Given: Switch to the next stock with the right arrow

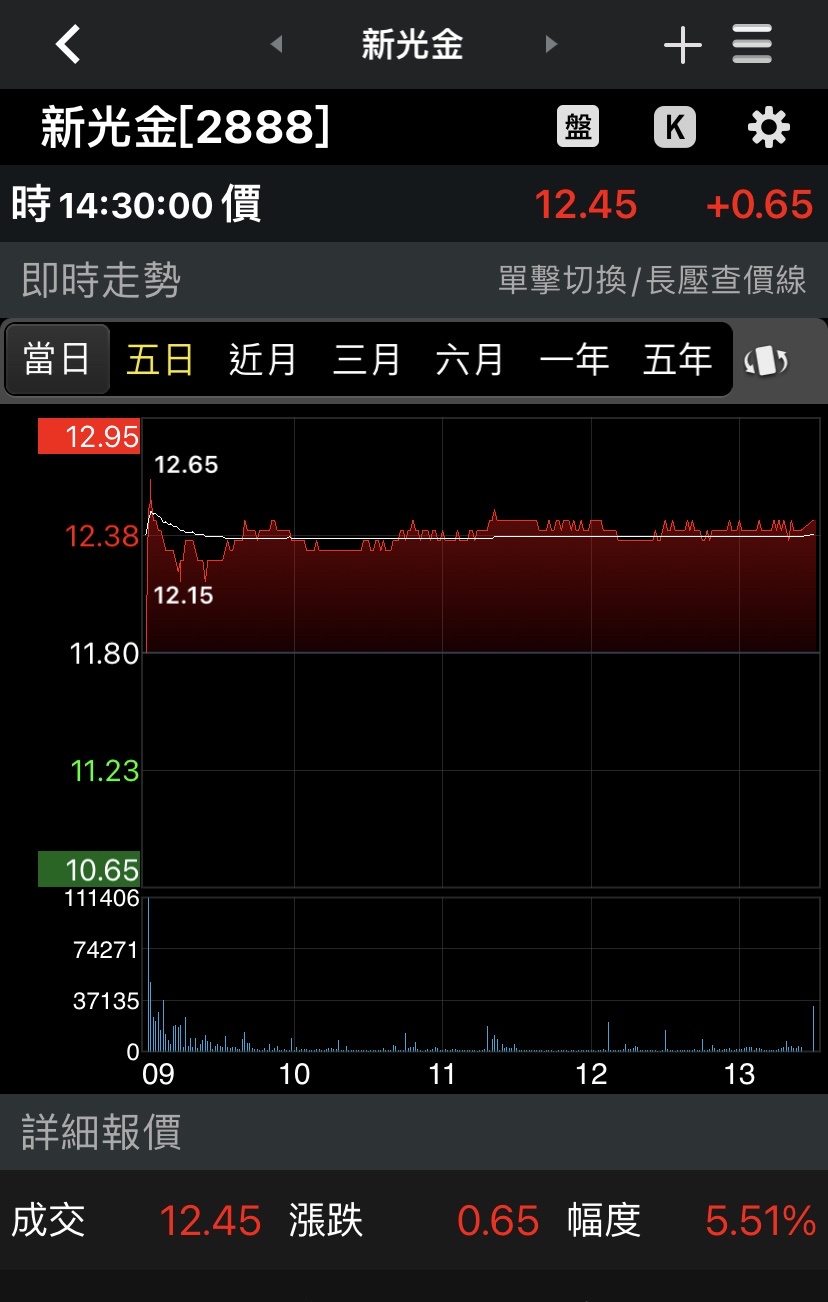Looking at the screenshot, I should 550,45.
